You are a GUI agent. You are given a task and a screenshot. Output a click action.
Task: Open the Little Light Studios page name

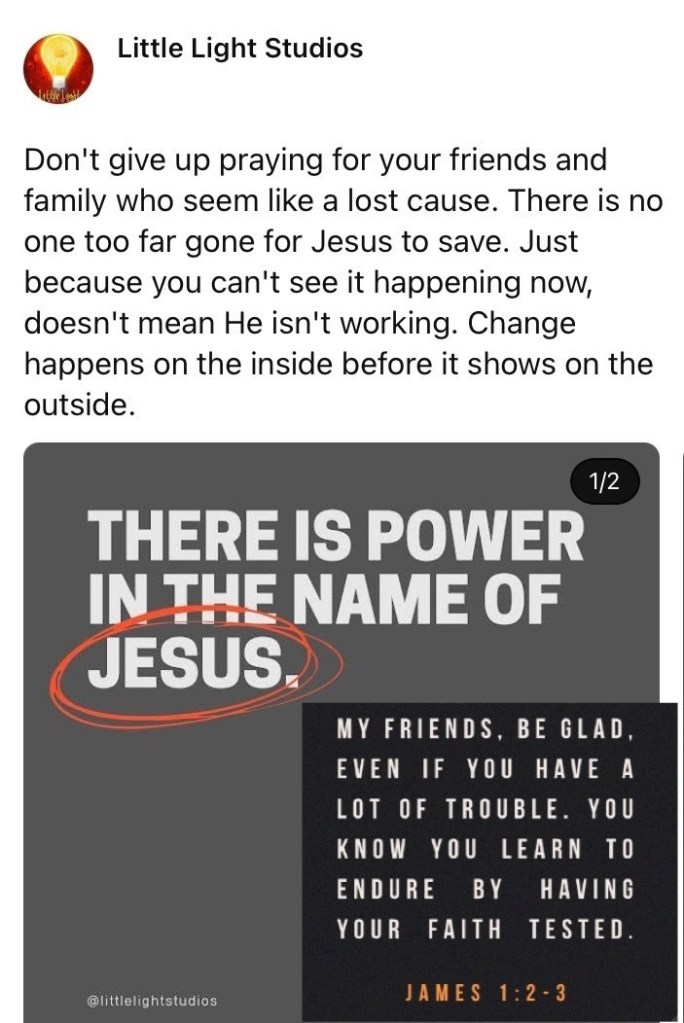(240, 48)
